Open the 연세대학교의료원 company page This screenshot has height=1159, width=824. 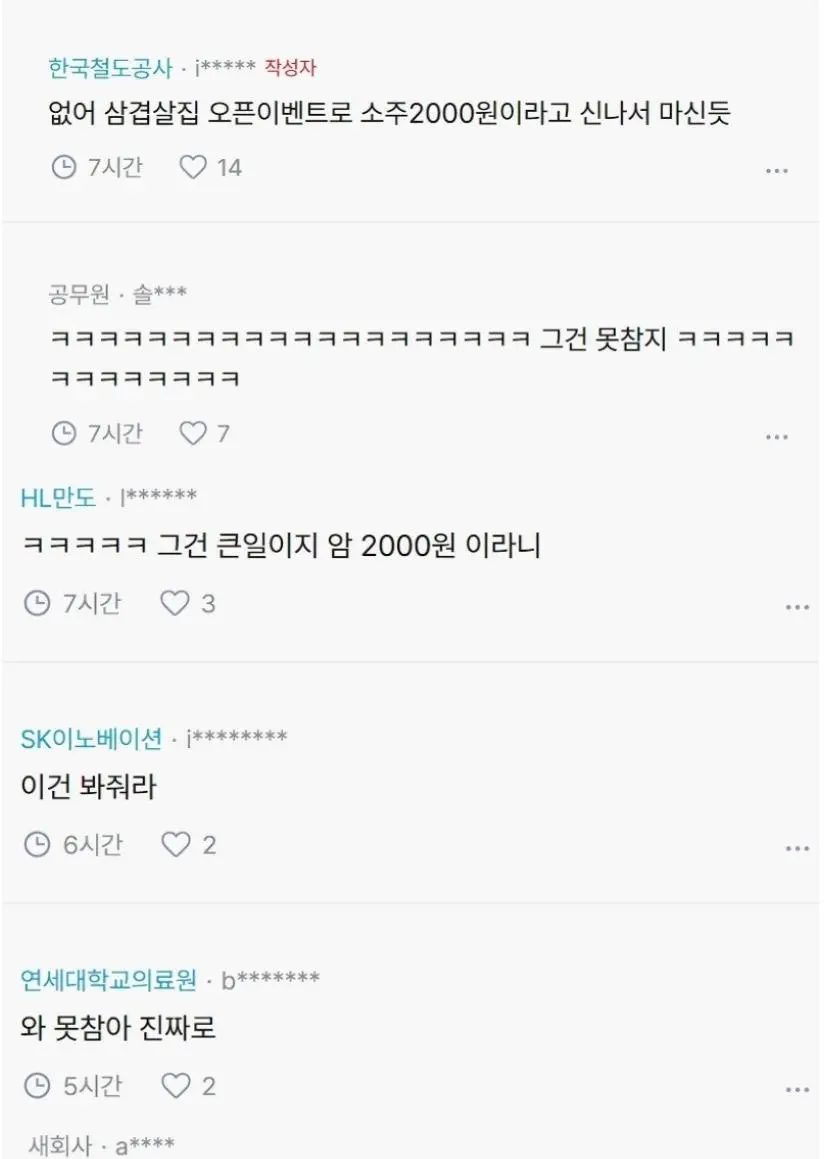click(109, 979)
